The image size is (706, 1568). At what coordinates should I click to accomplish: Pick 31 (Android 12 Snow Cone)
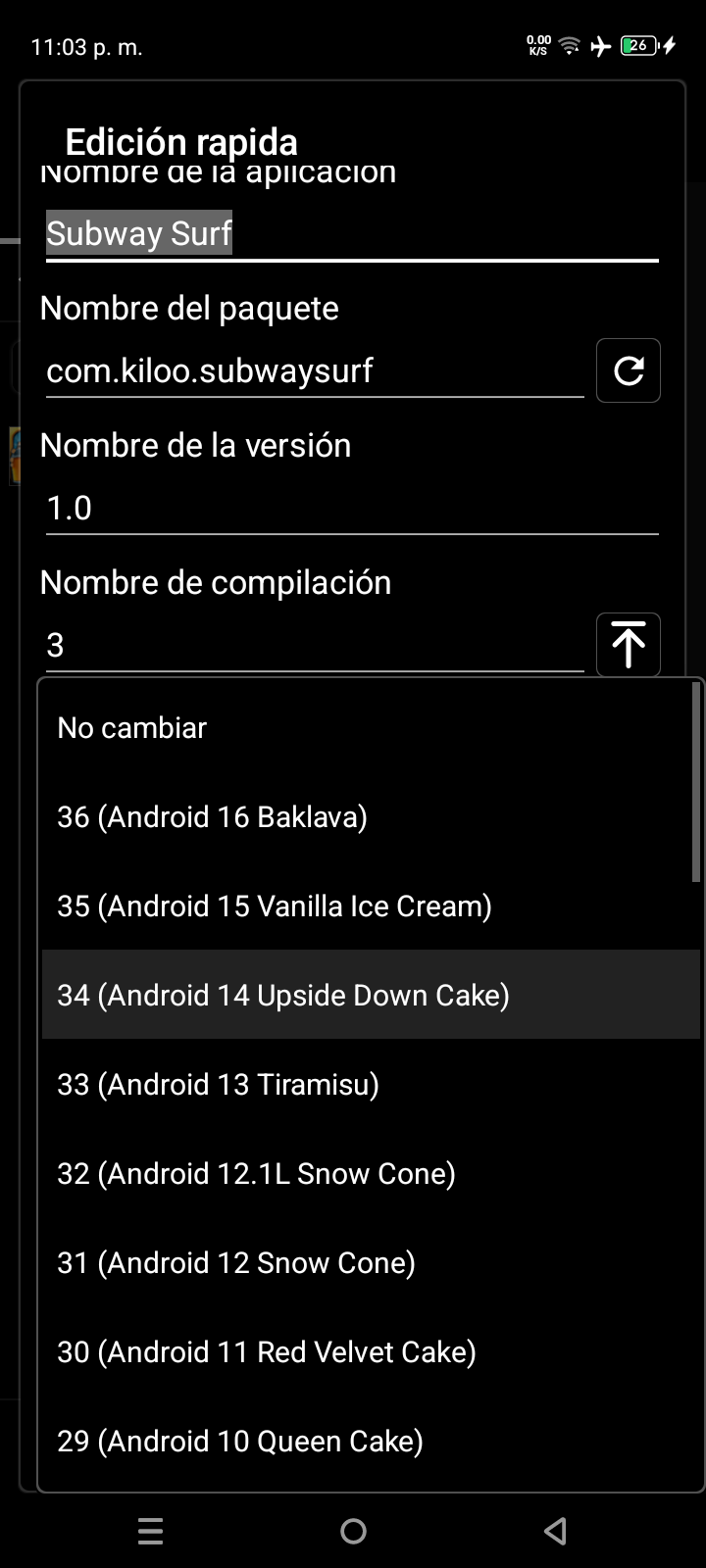coord(369,1263)
